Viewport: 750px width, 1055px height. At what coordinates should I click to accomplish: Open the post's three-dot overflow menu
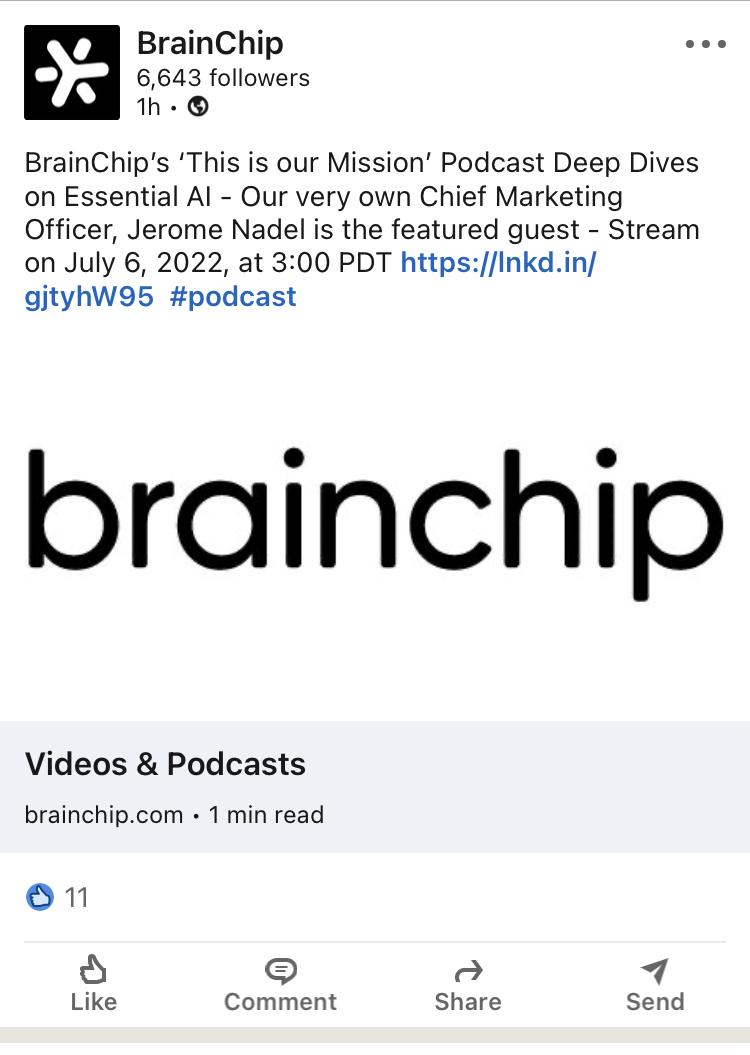click(x=706, y=44)
